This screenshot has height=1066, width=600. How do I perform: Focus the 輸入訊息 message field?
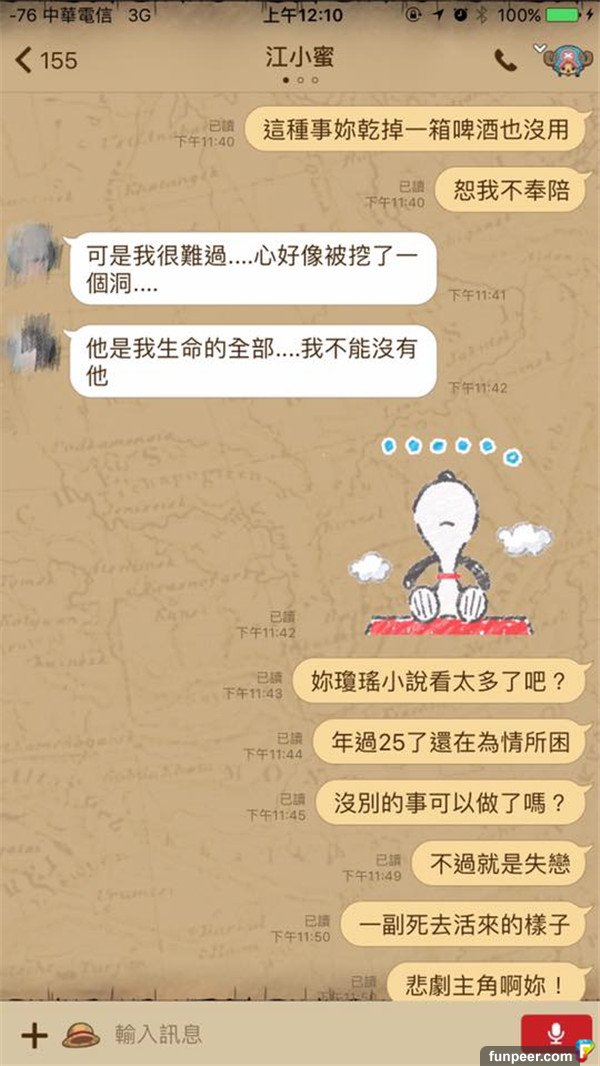point(300,1035)
